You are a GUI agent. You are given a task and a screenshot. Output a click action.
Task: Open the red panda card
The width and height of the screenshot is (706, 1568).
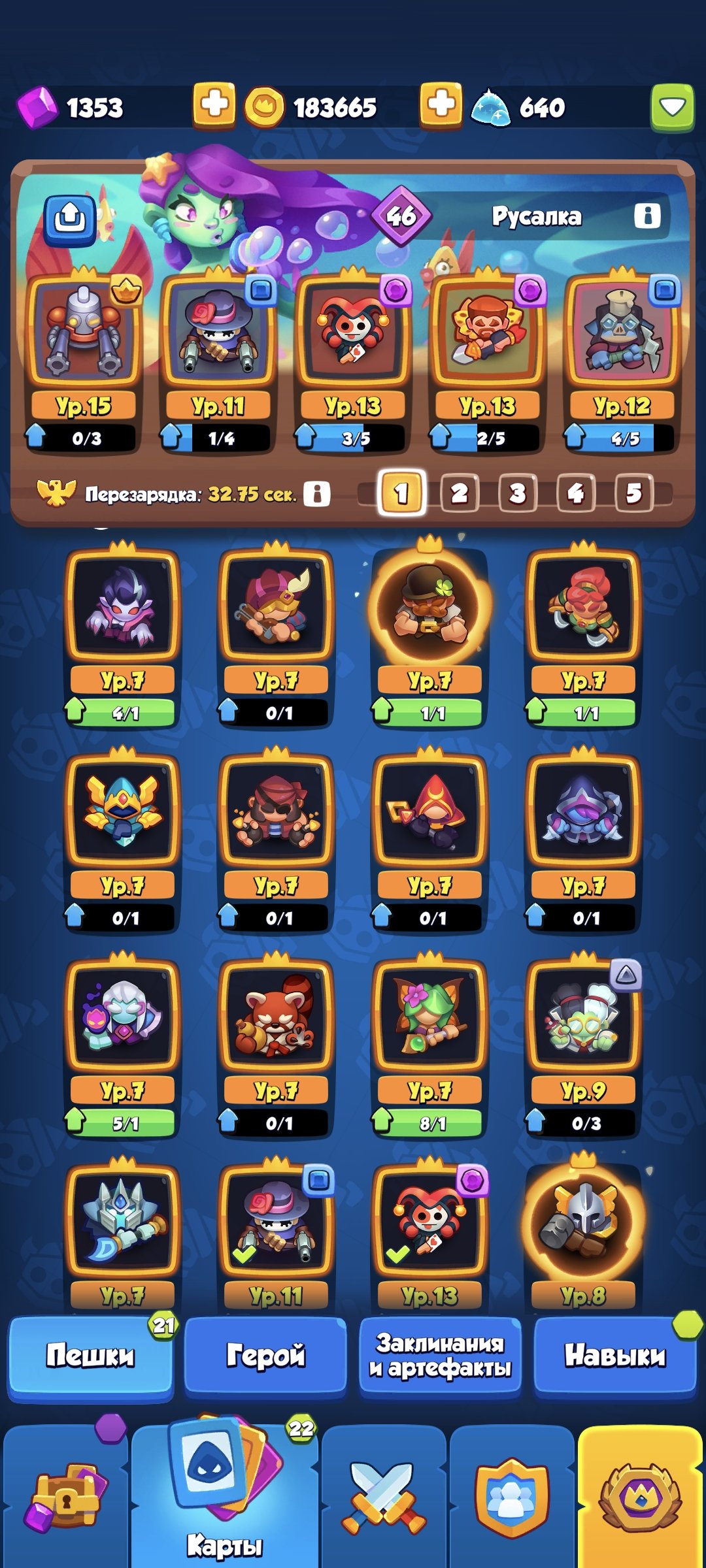pyautogui.click(x=276, y=1019)
